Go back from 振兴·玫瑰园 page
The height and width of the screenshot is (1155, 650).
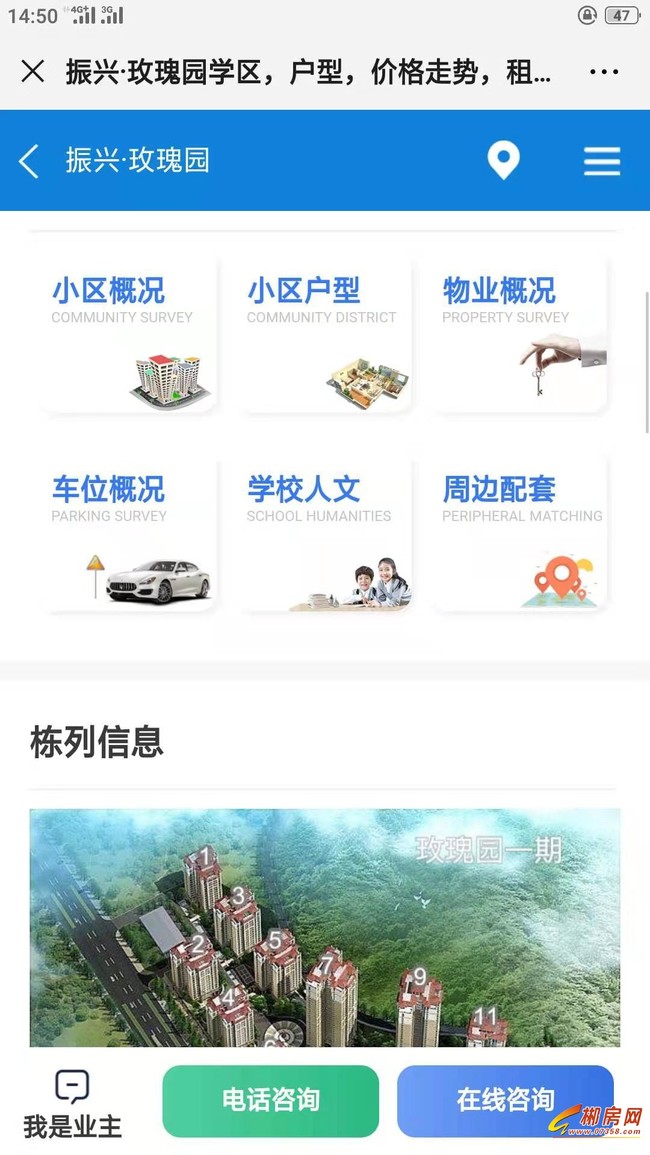pyautogui.click(x=29, y=161)
